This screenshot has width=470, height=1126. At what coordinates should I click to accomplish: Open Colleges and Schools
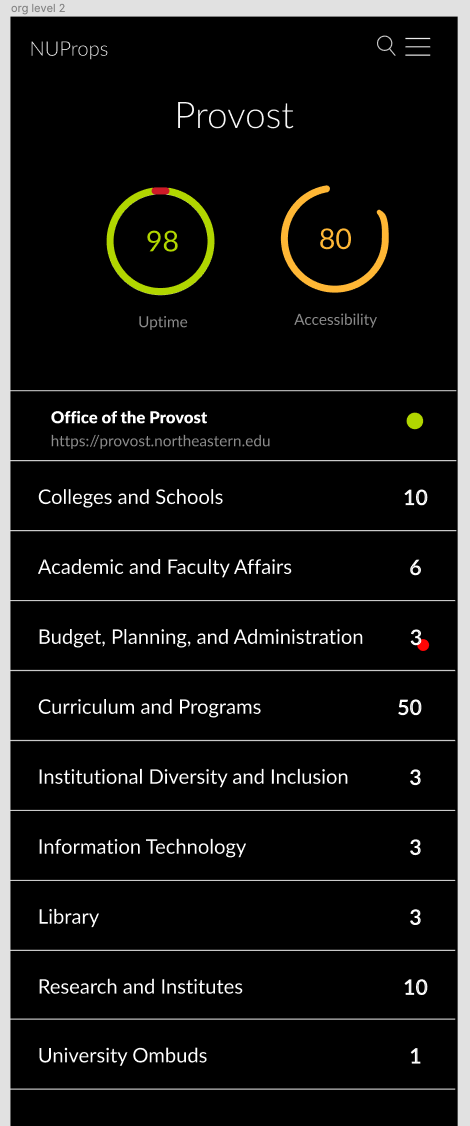pyautogui.click(x=234, y=496)
